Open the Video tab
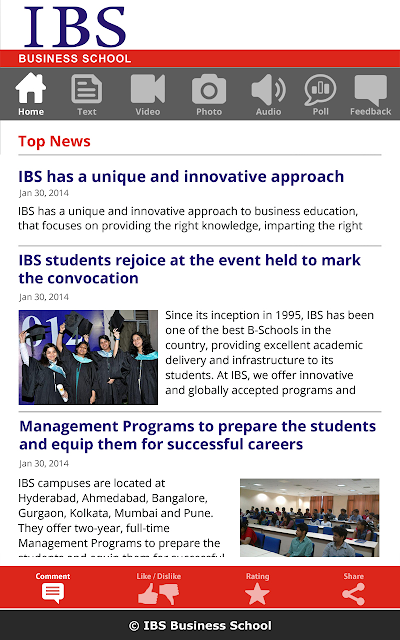The width and height of the screenshot is (400, 640). [x=148, y=95]
